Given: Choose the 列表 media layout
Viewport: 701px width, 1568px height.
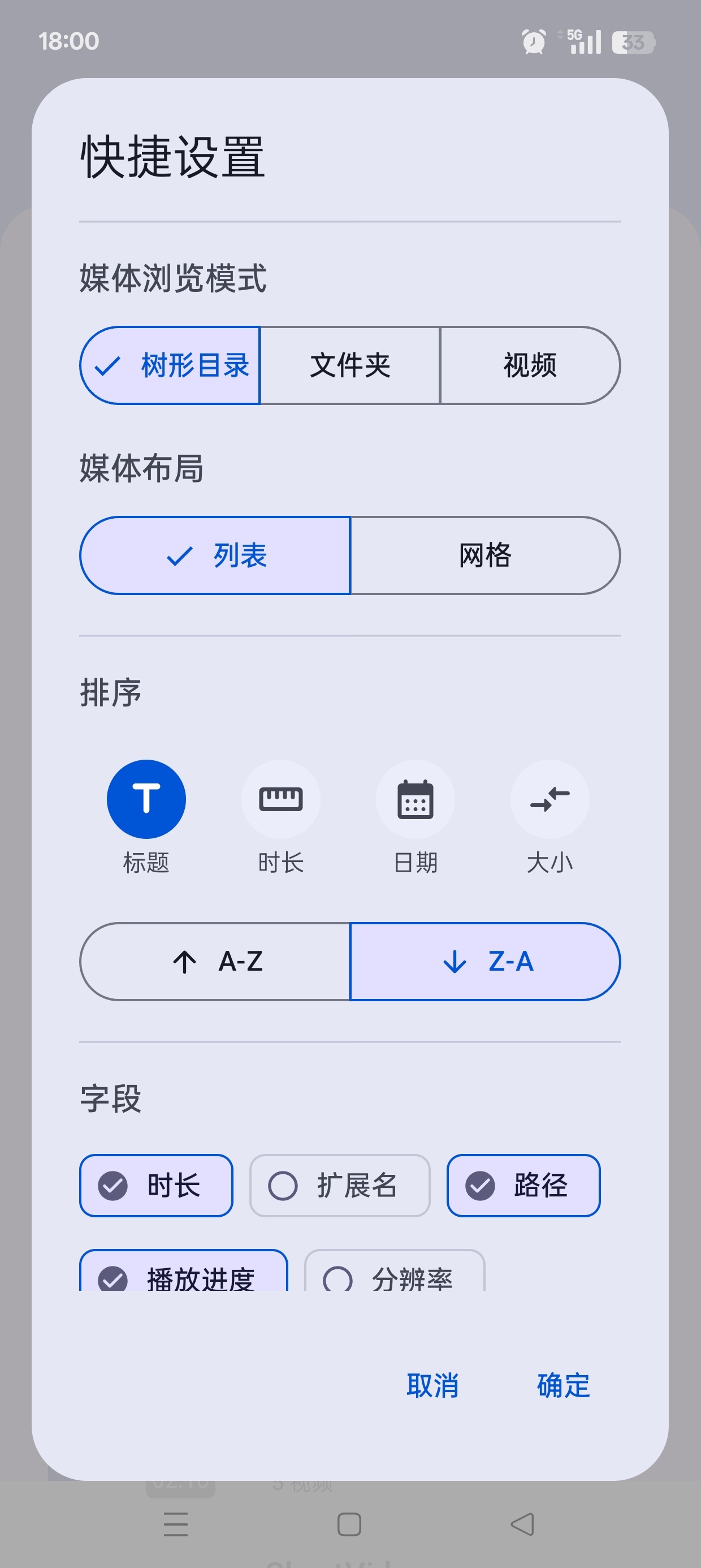Looking at the screenshot, I should click(x=215, y=555).
